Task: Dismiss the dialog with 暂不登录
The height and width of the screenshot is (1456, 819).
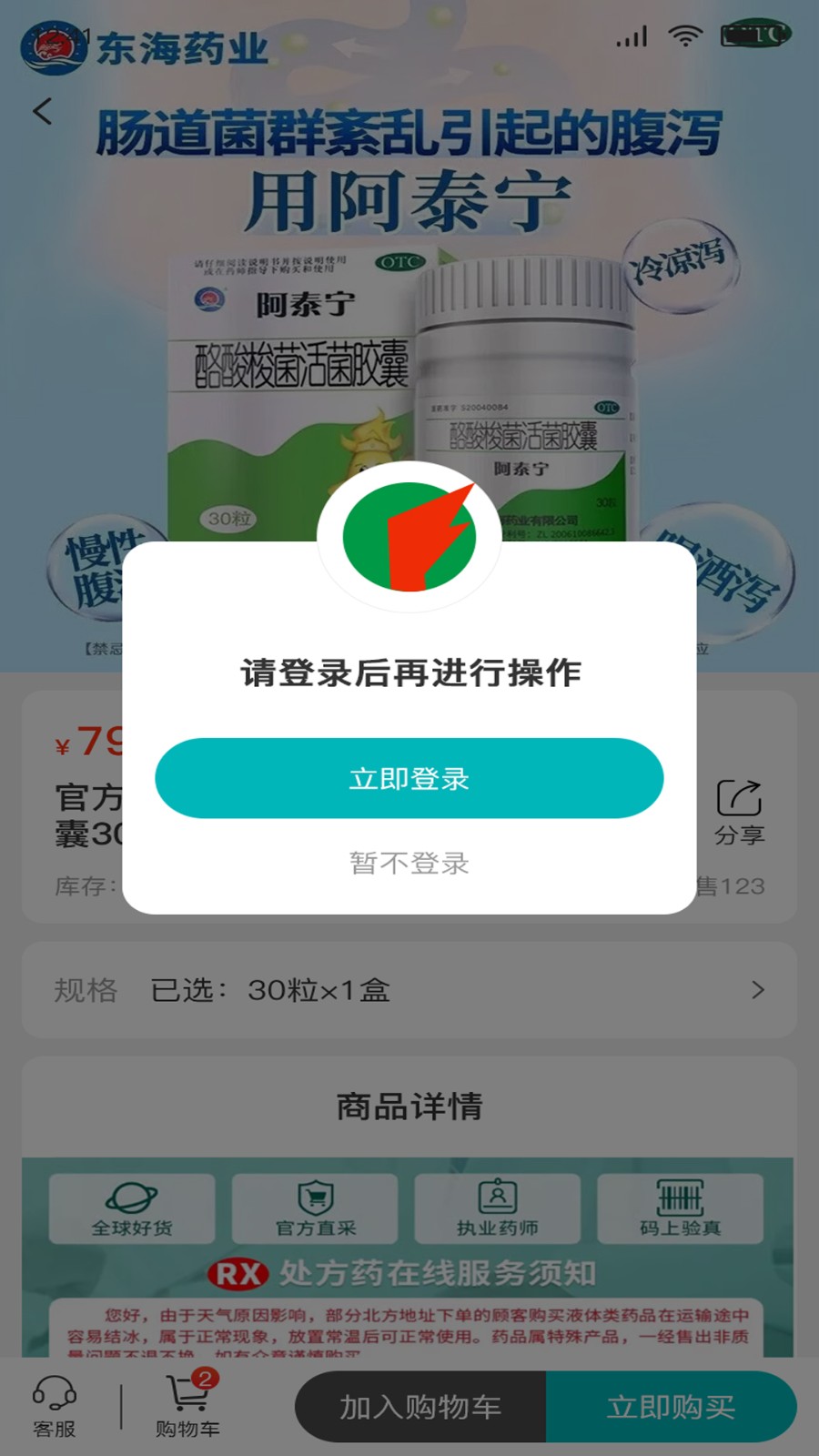Action: pyautogui.click(x=409, y=863)
